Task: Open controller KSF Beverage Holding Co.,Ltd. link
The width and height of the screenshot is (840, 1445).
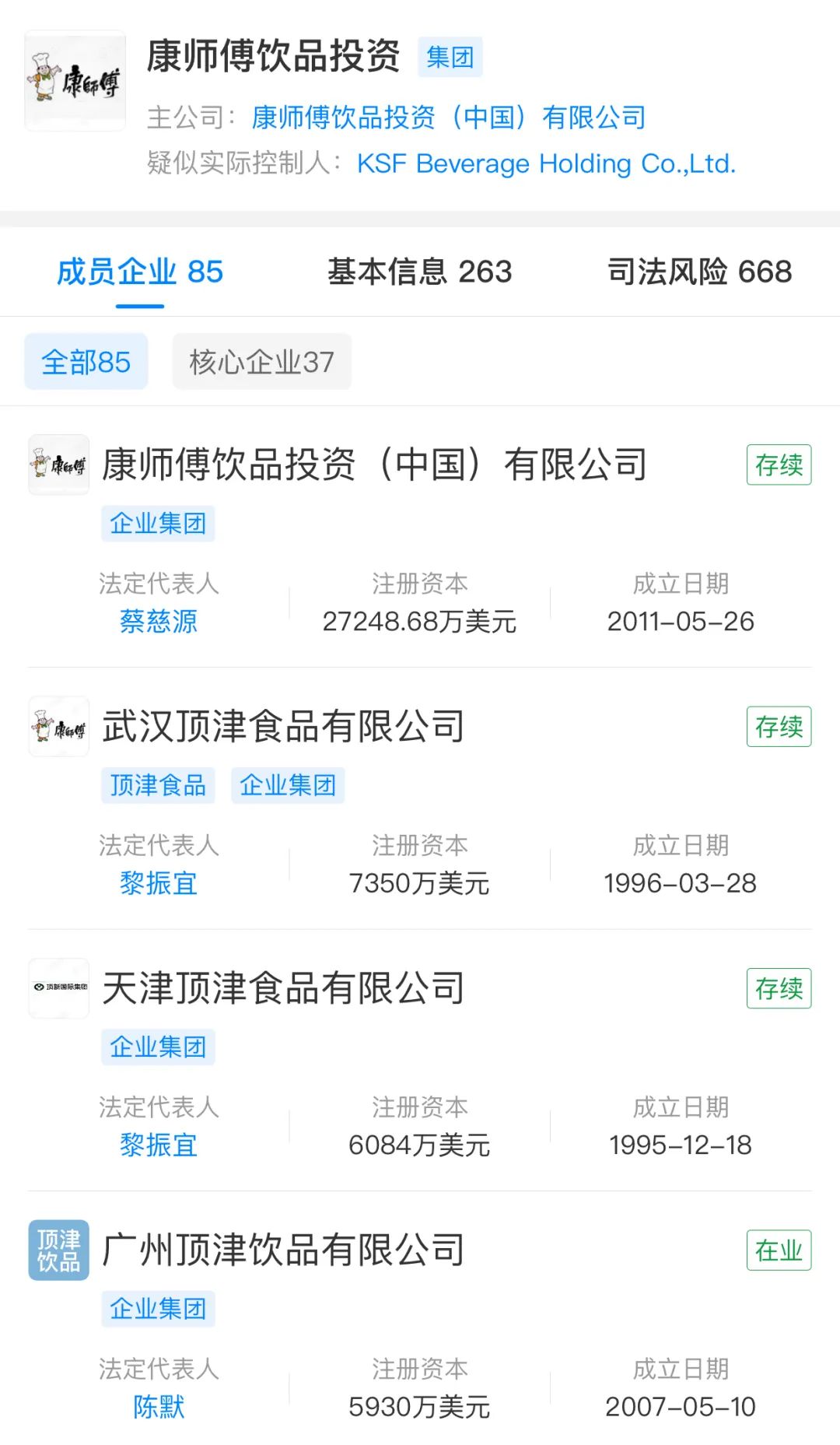Action: pos(546,163)
